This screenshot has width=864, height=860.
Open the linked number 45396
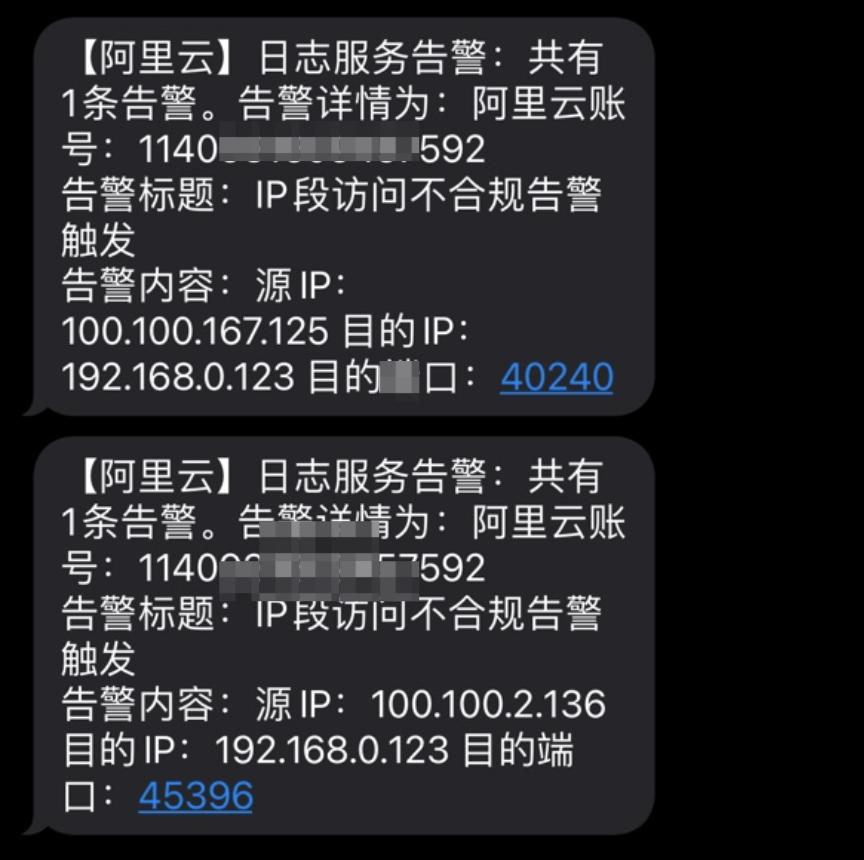pyautogui.click(x=196, y=795)
